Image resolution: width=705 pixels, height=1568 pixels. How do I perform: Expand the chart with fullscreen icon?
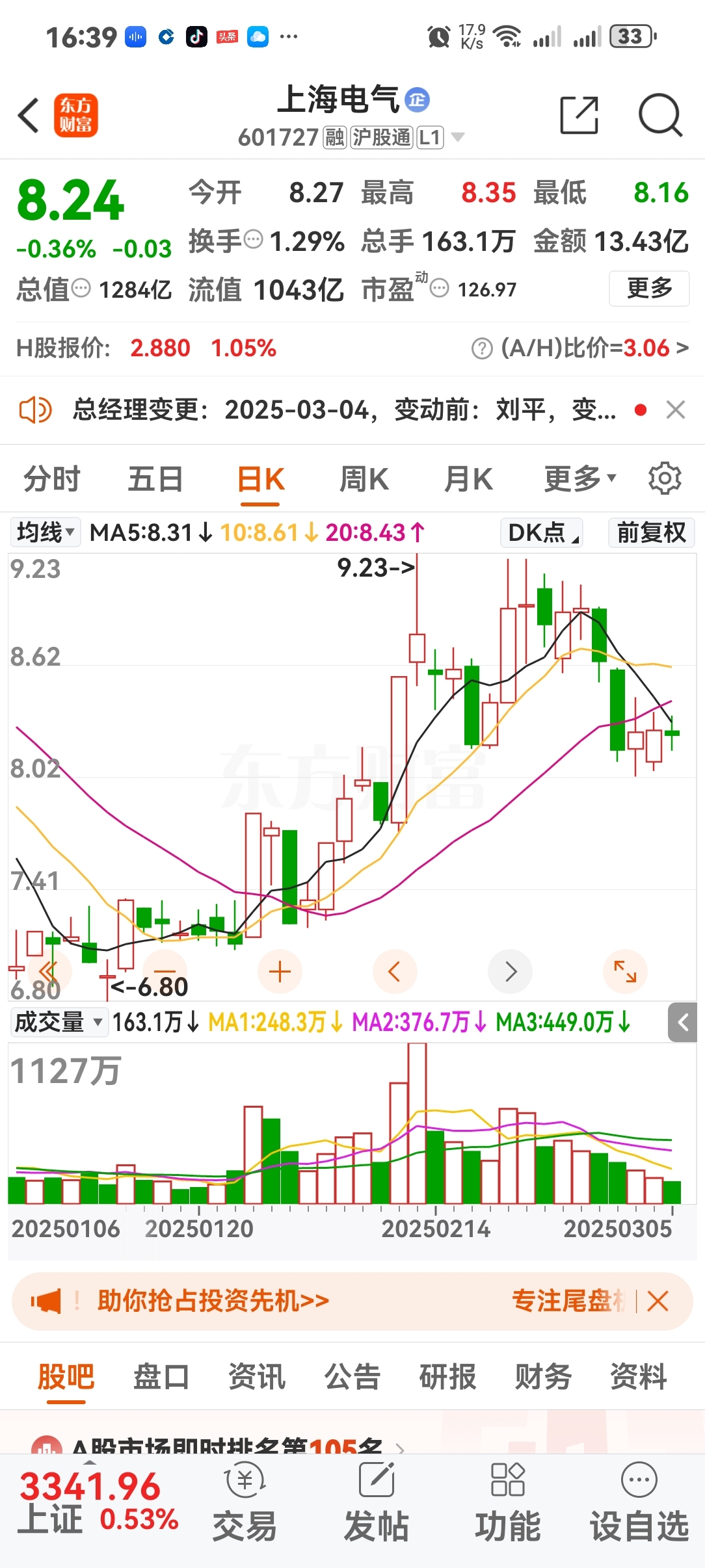[624, 971]
